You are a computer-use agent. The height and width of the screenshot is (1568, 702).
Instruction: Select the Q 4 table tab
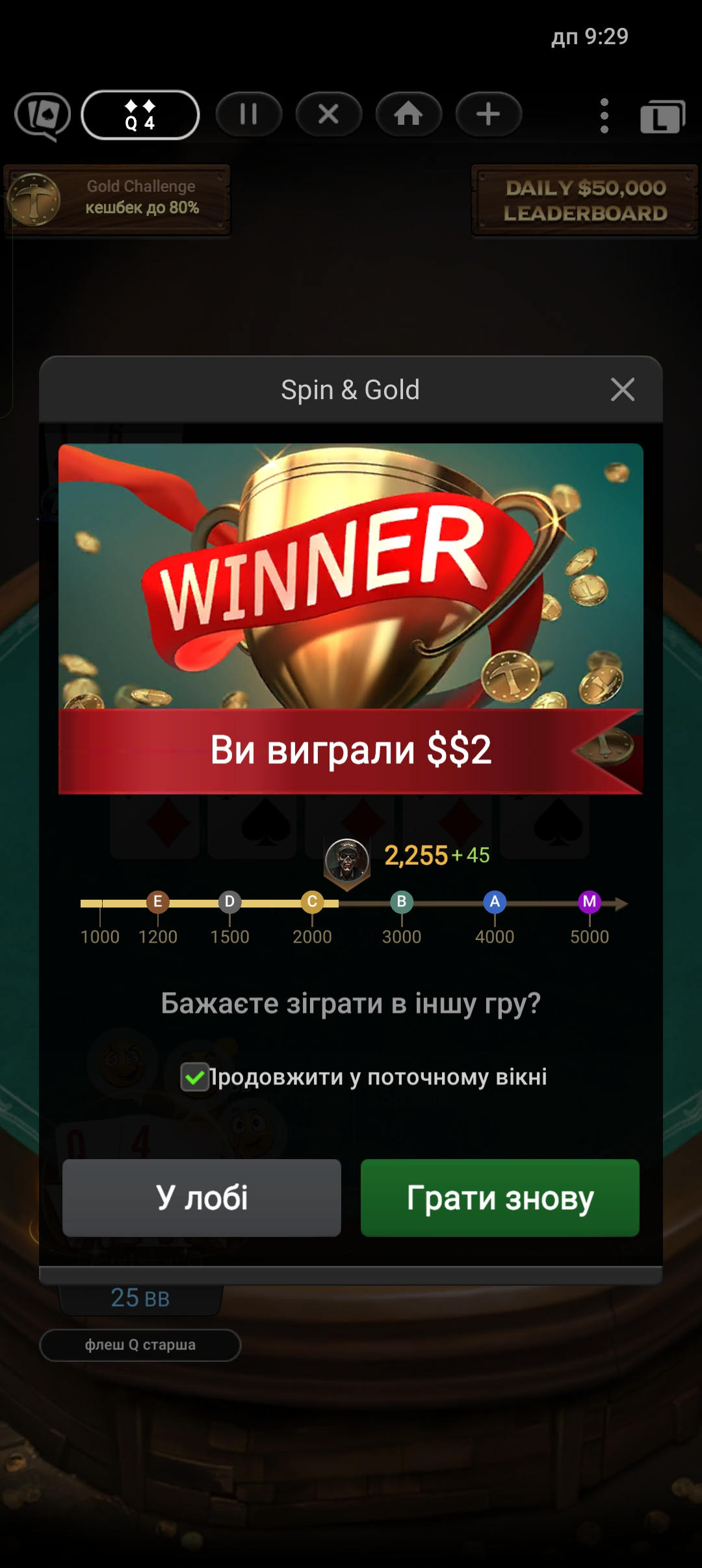pos(140,115)
